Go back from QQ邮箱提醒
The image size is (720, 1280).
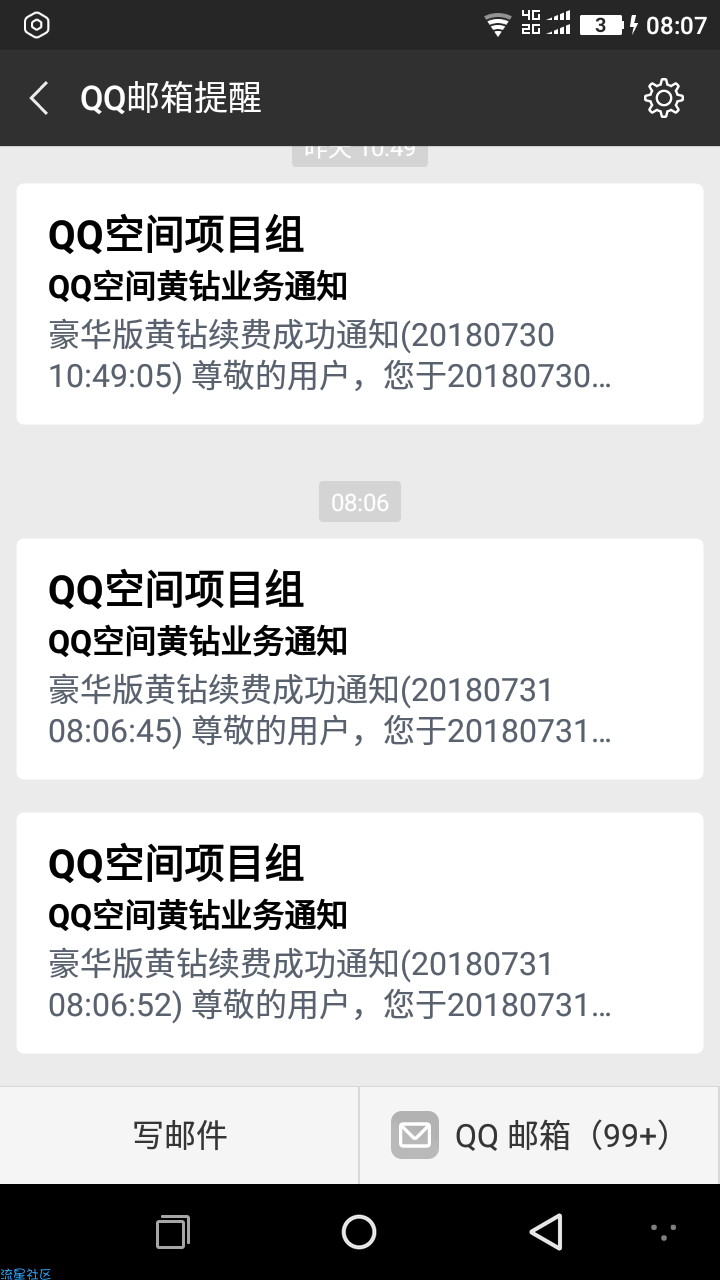point(39,98)
